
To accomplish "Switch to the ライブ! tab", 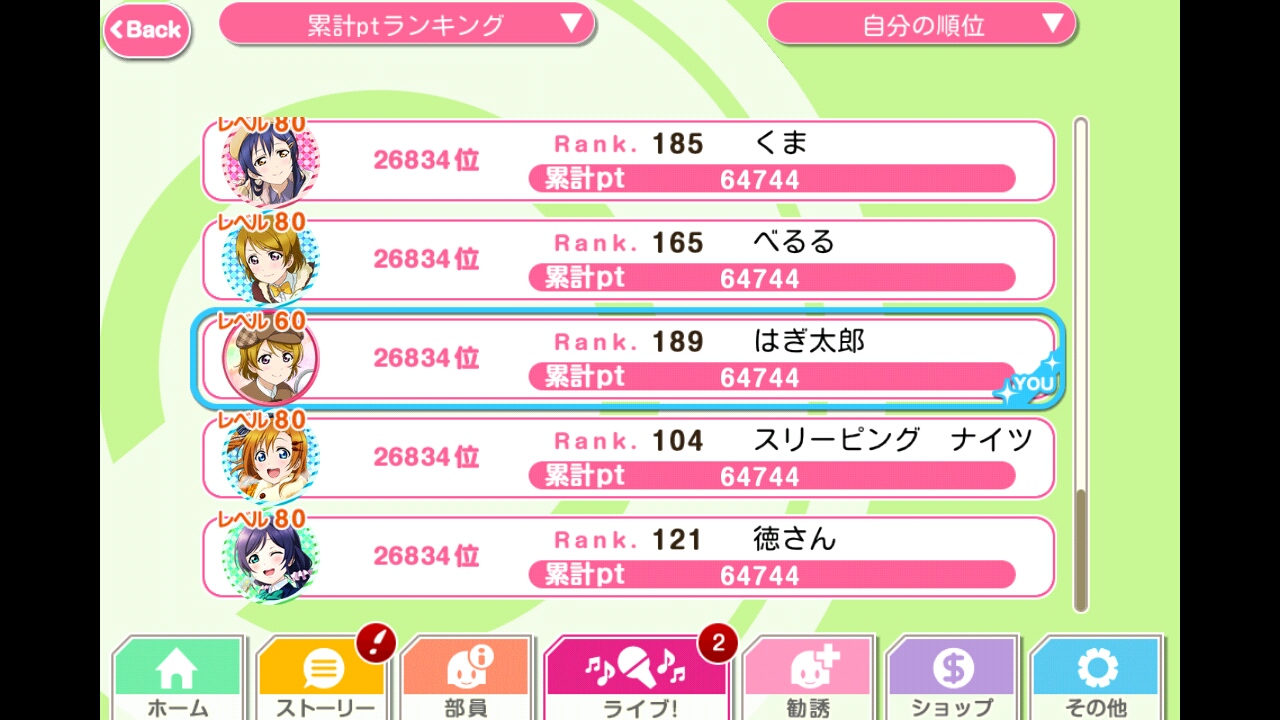I will [635, 680].
